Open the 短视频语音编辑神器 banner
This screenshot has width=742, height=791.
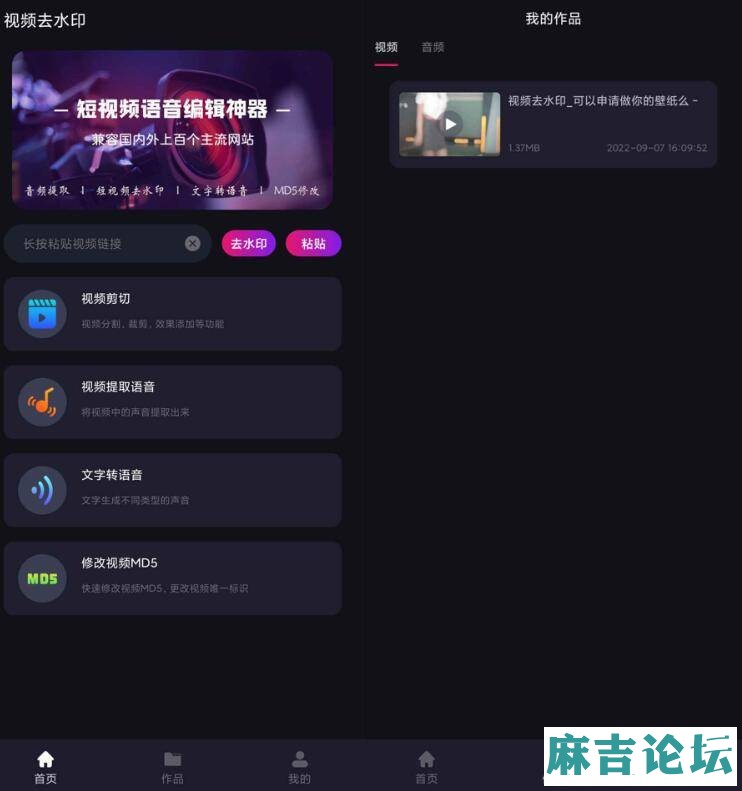pos(172,130)
